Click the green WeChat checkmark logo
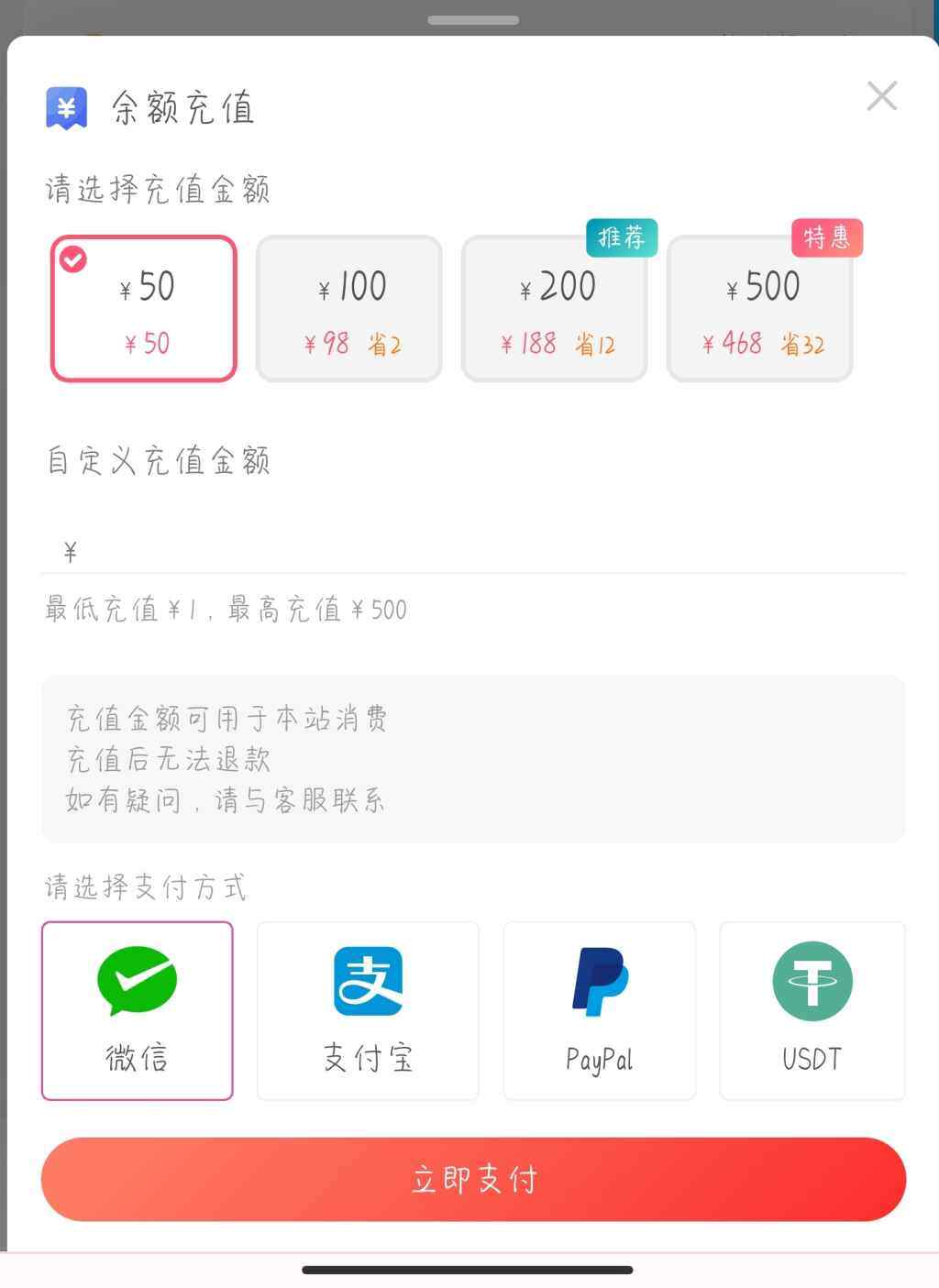Screen dimensions: 939x1288 tap(137, 978)
